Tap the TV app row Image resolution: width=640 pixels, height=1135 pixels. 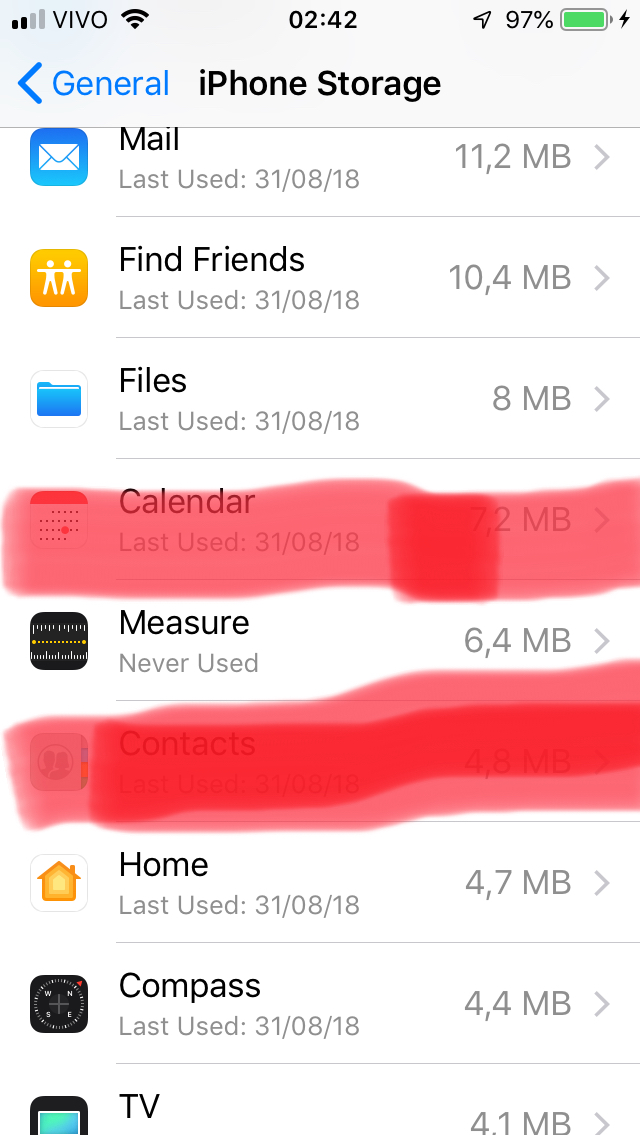pyautogui.click(x=320, y=1100)
